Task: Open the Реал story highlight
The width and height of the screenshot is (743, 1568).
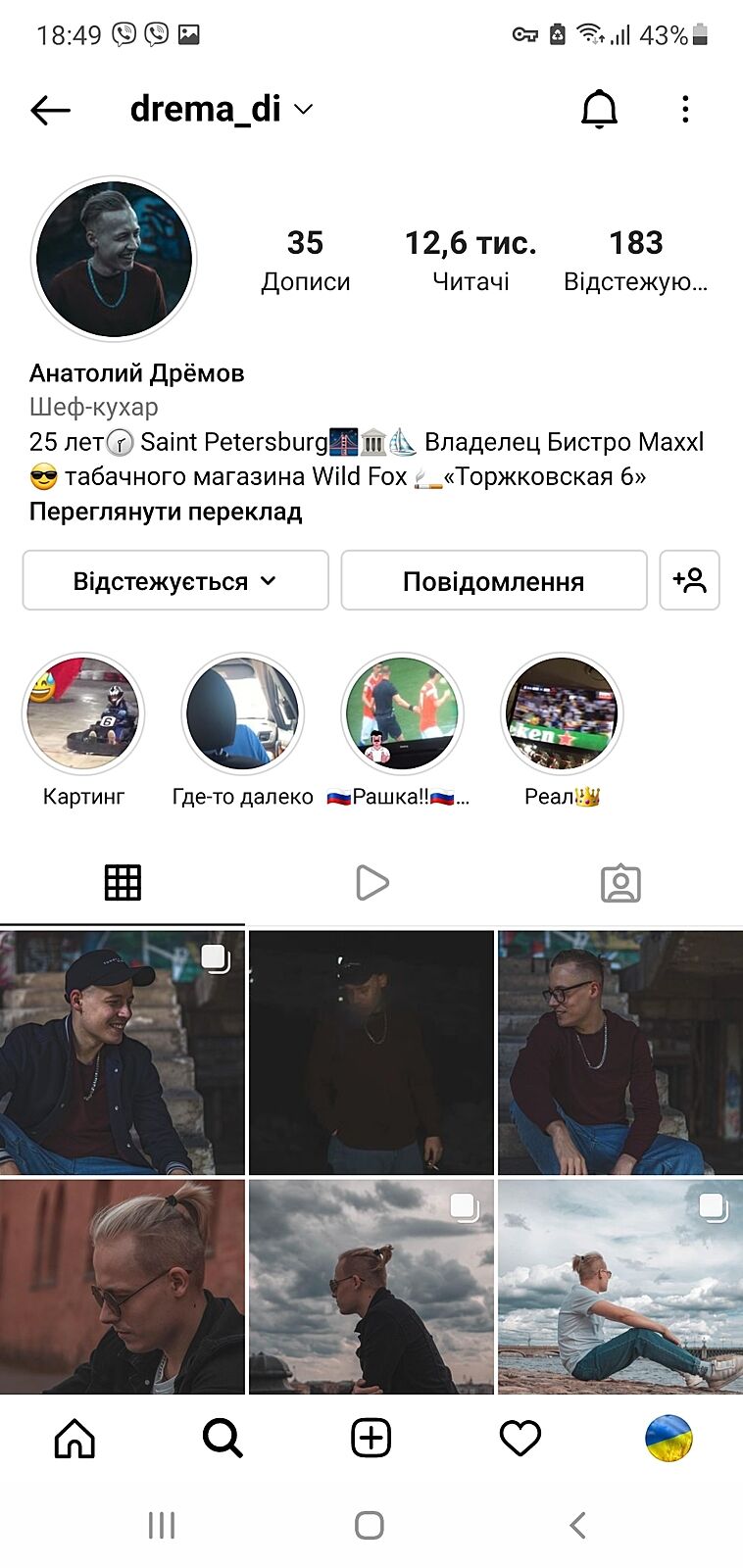Action: 562,714
